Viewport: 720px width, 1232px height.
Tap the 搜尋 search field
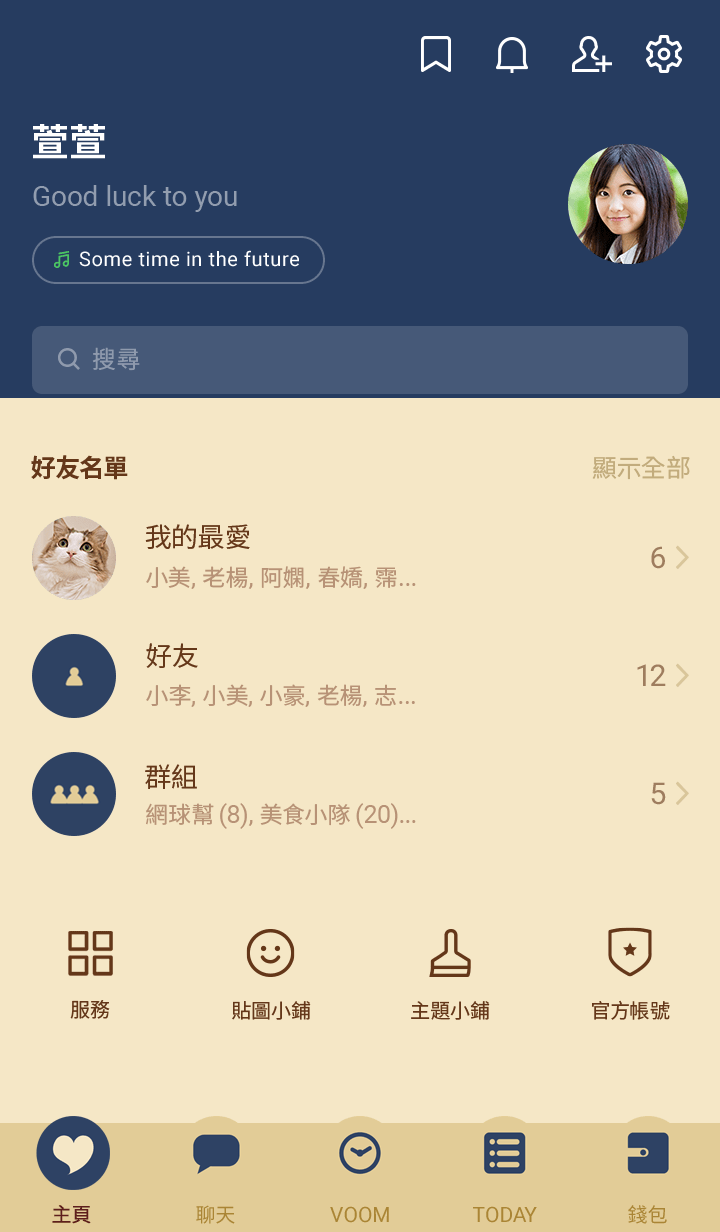pos(360,360)
